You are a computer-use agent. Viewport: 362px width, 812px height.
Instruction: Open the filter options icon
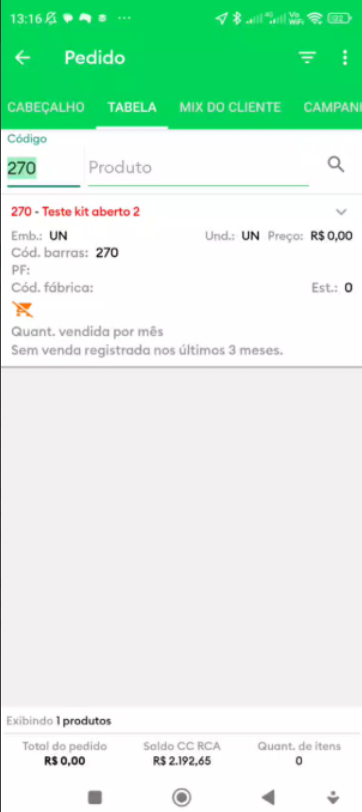(x=307, y=57)
